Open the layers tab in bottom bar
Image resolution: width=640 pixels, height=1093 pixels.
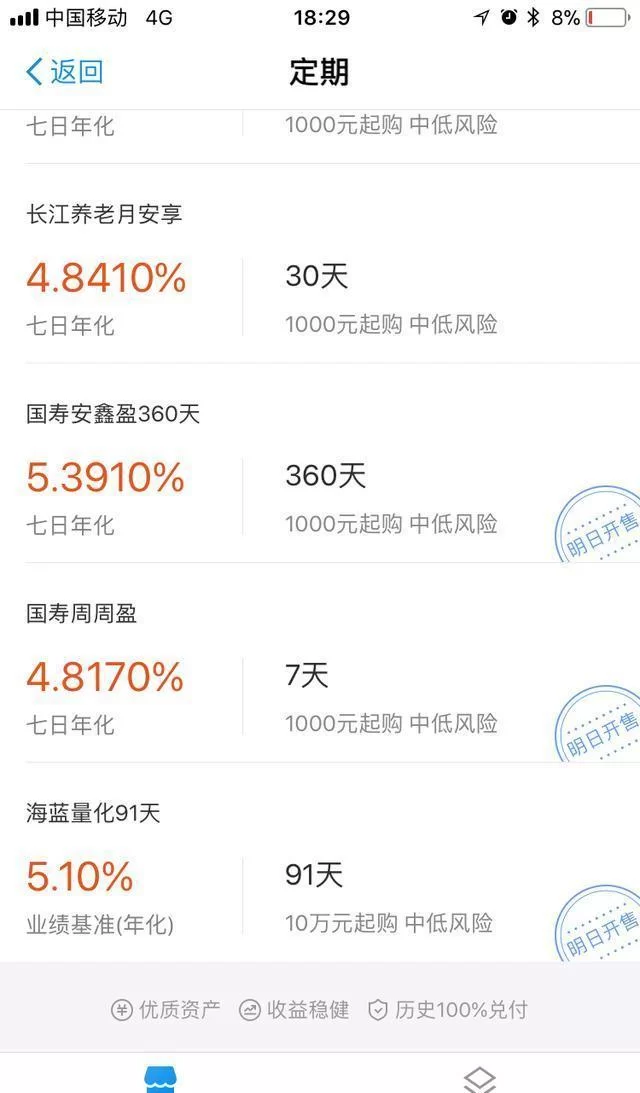pyautogui.click(x=480, y=1078)
